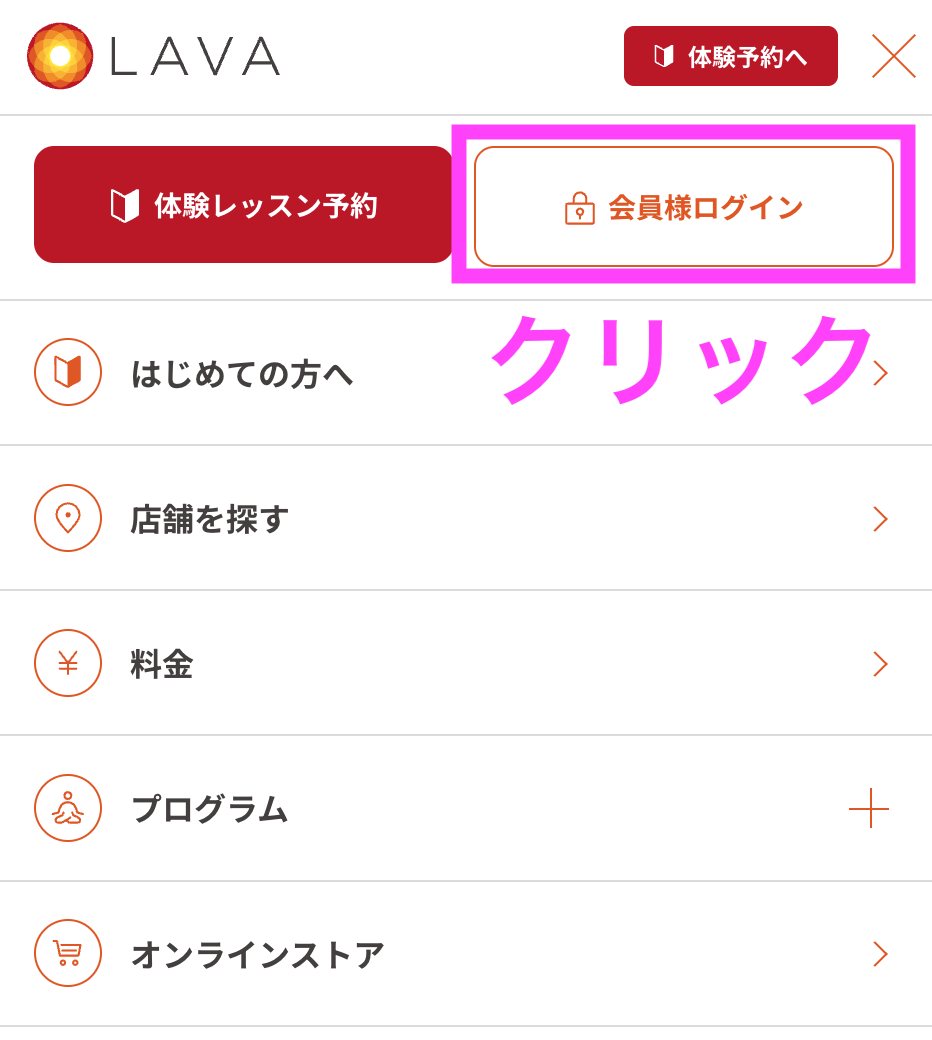Screen dimensions: 932x1040
Task: Close the menu with the X icon
Action: click(893, 56)
